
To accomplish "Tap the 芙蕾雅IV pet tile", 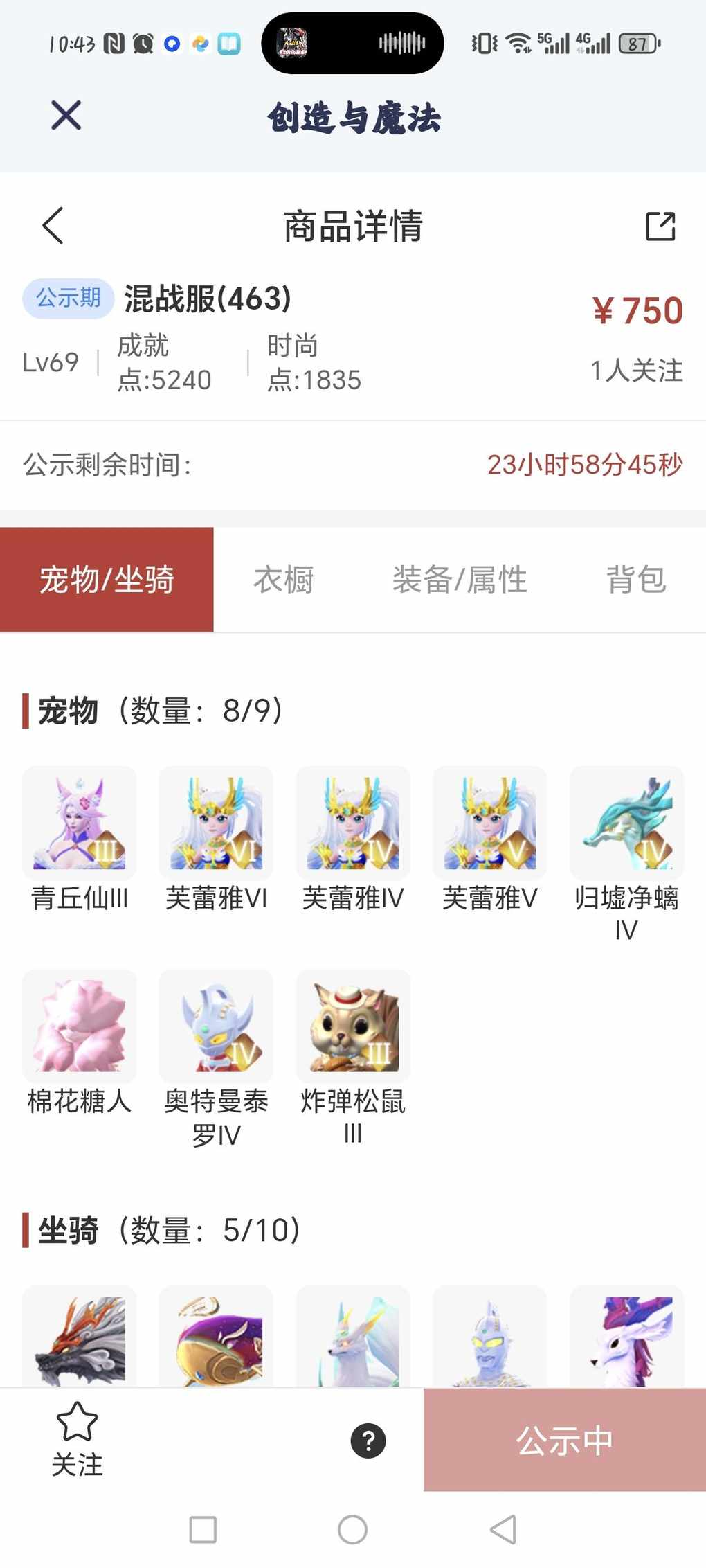I will 353,823.
